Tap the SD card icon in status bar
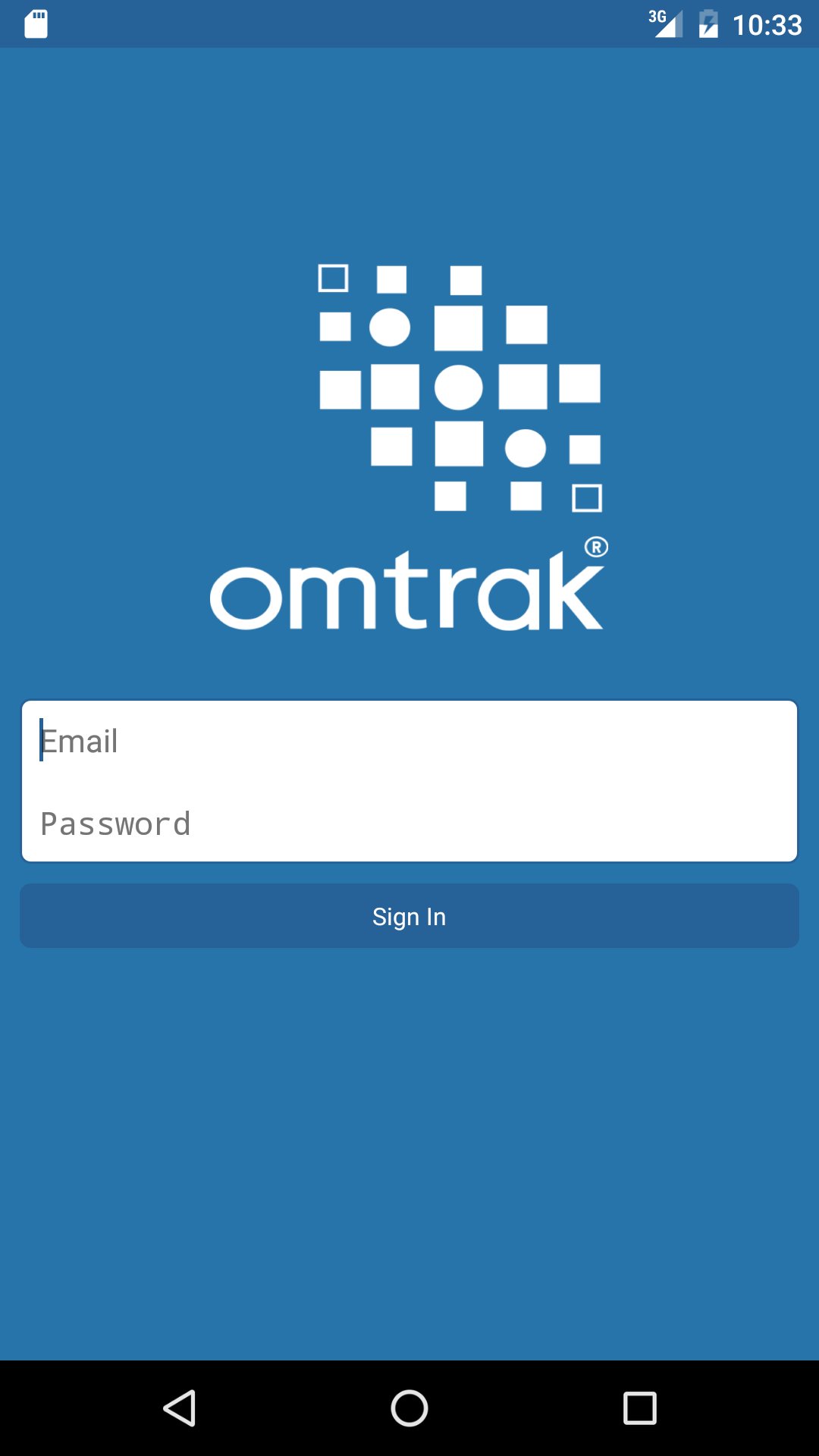 click(x=34, y=24)
